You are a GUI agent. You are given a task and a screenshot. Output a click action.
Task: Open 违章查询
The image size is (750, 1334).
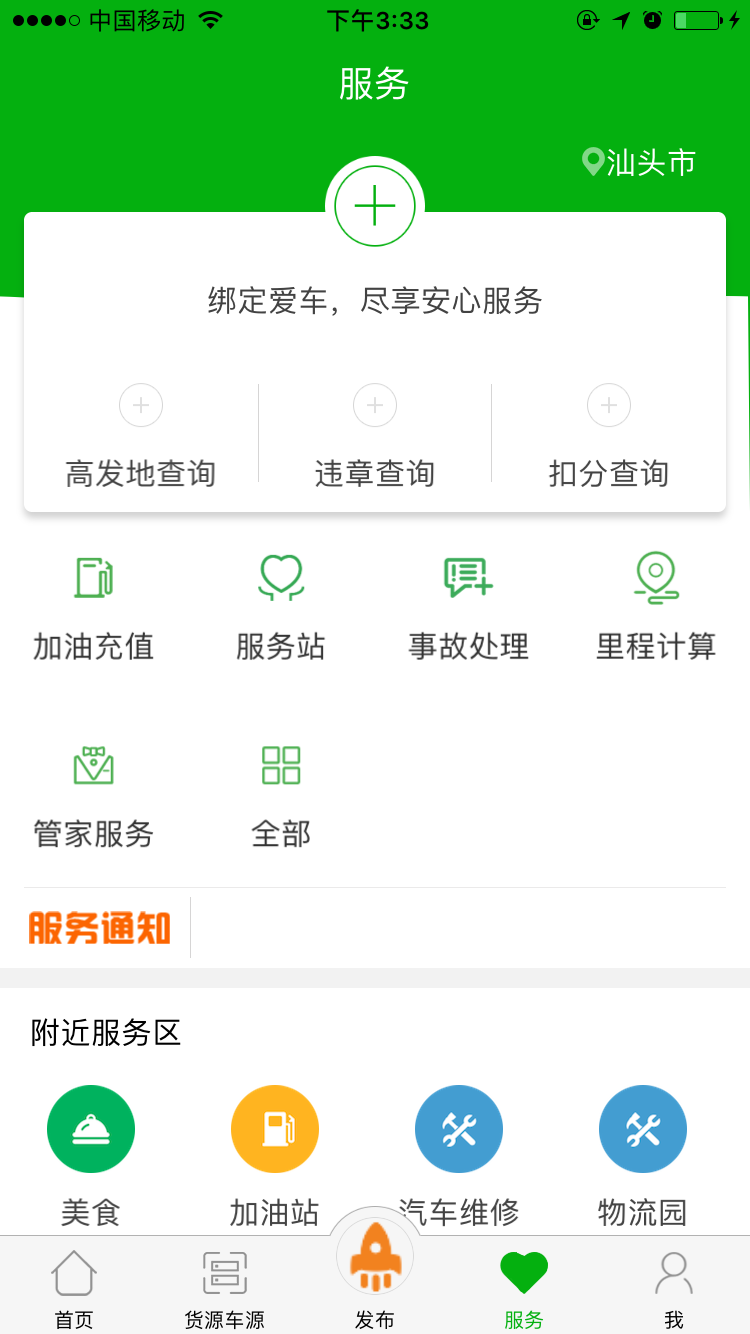(375, 436)
